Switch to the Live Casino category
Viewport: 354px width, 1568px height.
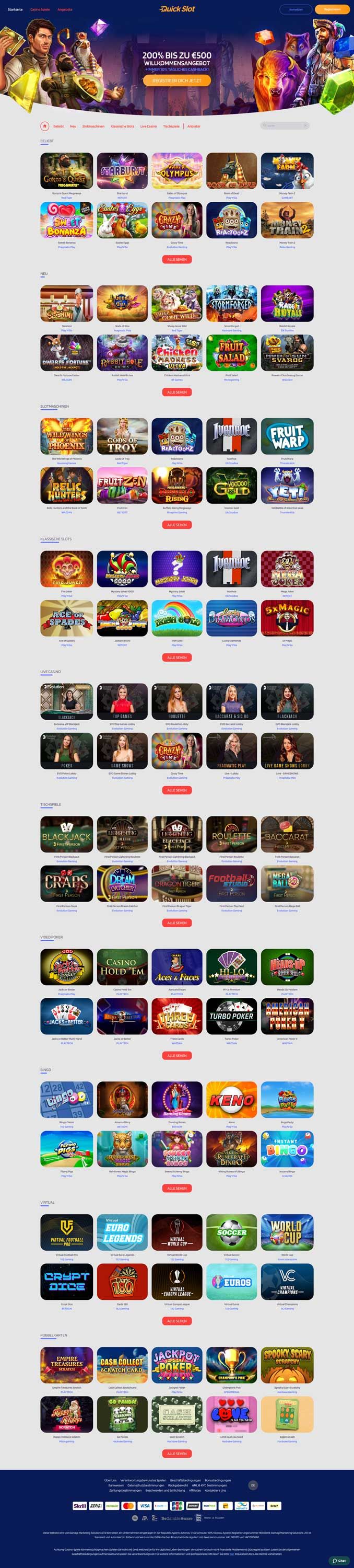[x=148, y=126]
